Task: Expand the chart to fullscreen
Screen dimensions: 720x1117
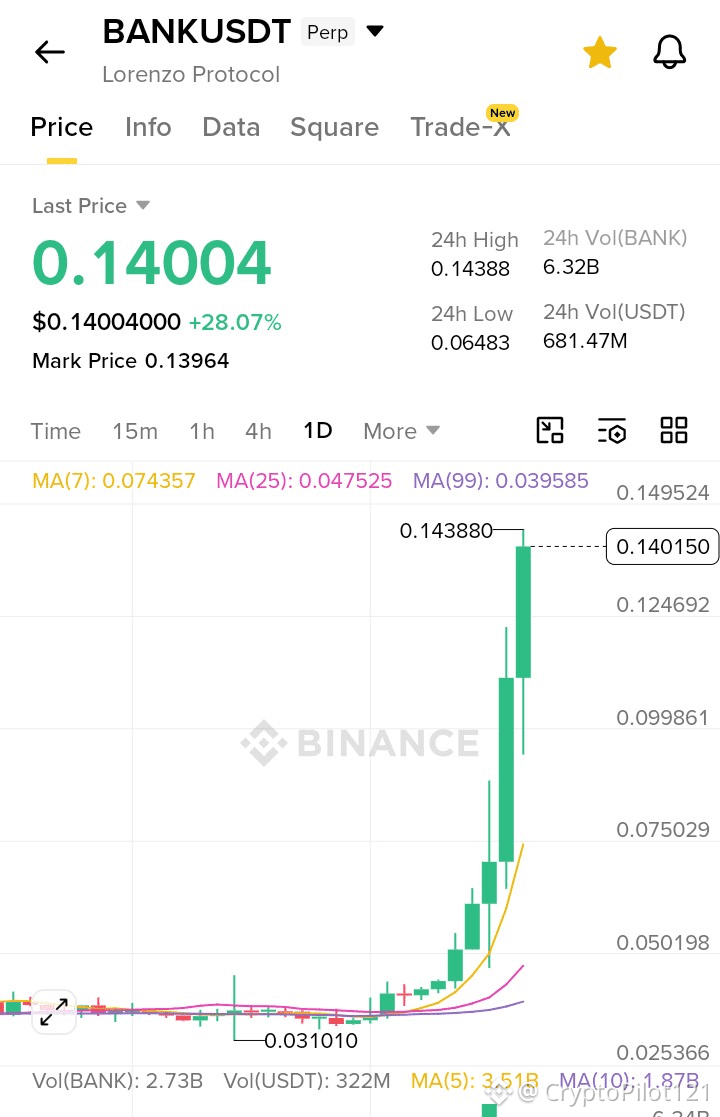Action: [x=54, y=1012]
